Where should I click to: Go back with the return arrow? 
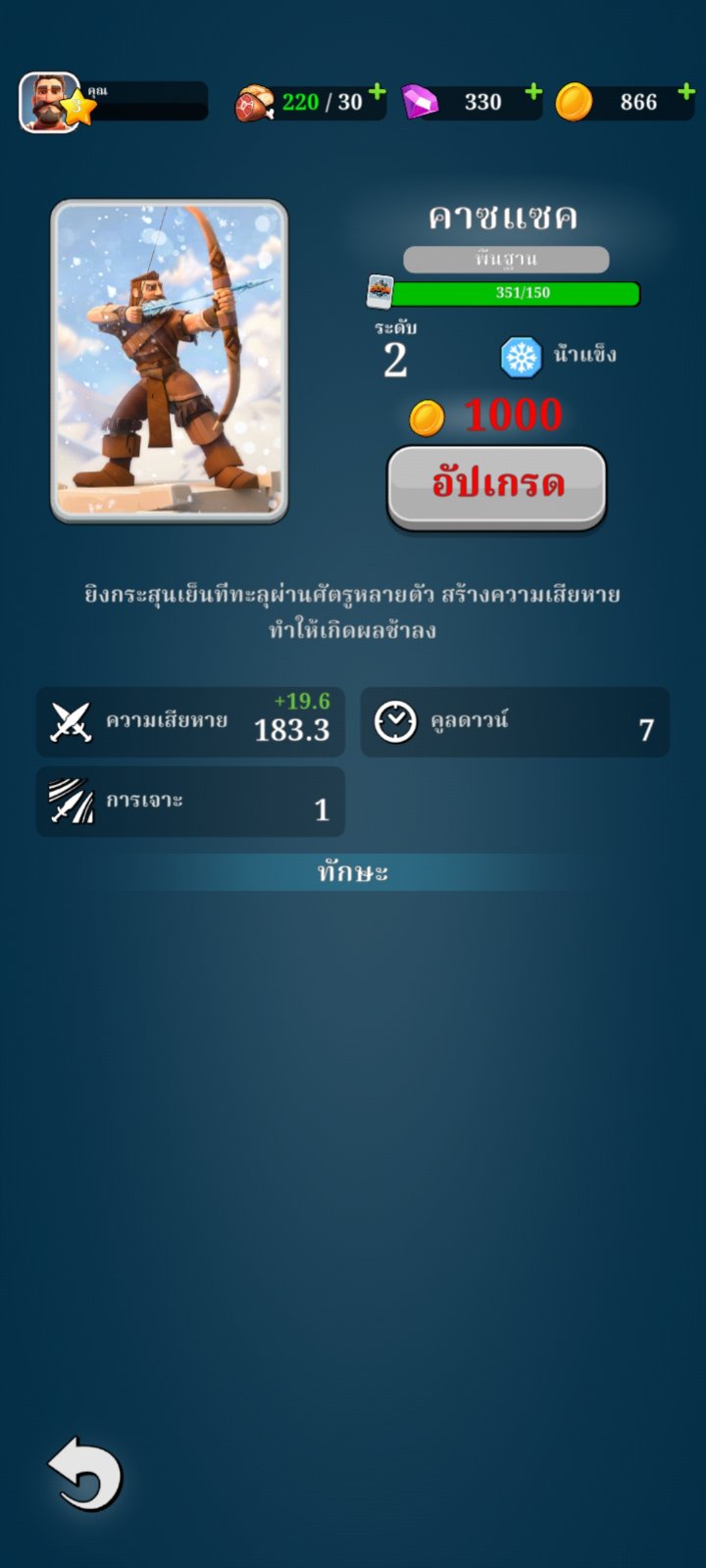tap(85, 1473)
